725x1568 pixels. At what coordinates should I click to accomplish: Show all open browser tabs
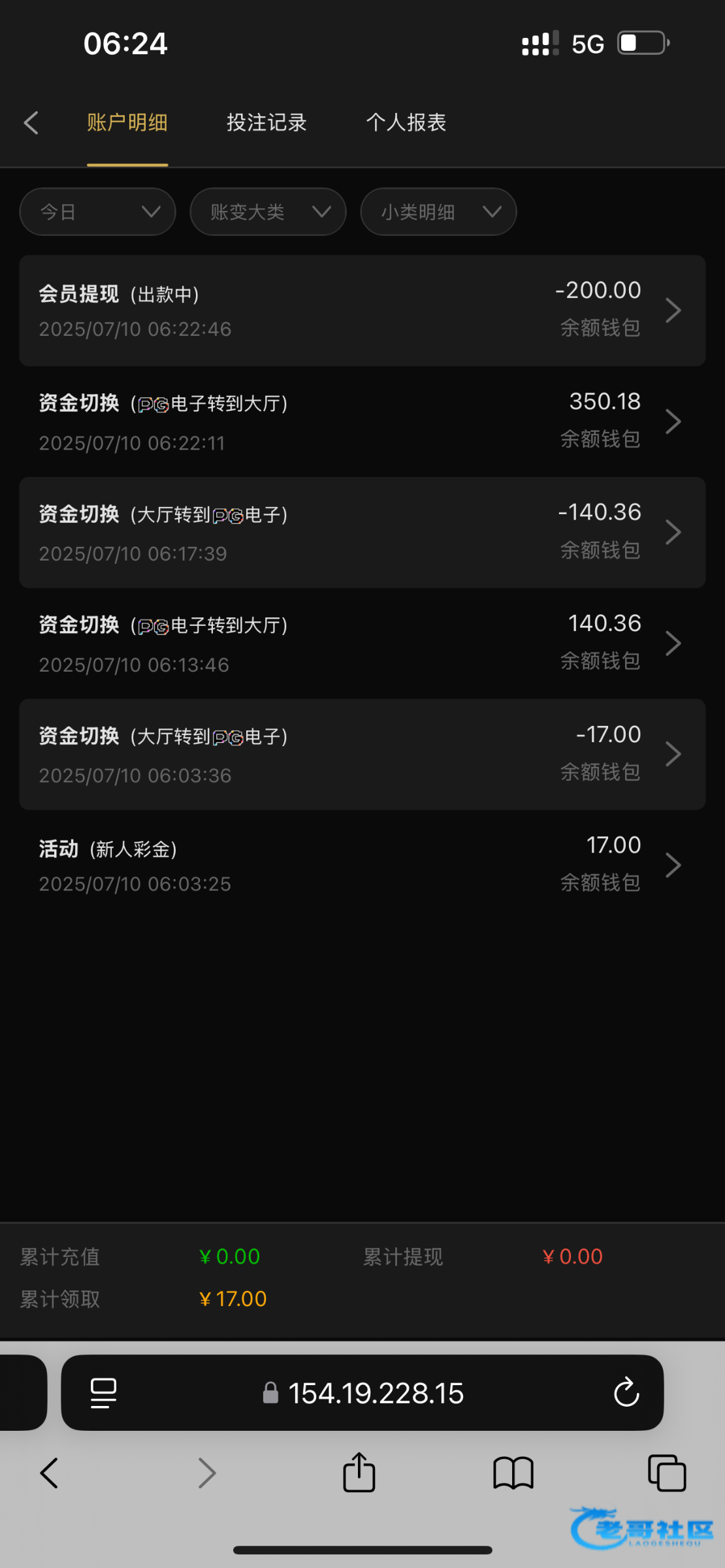[666, 1473]
